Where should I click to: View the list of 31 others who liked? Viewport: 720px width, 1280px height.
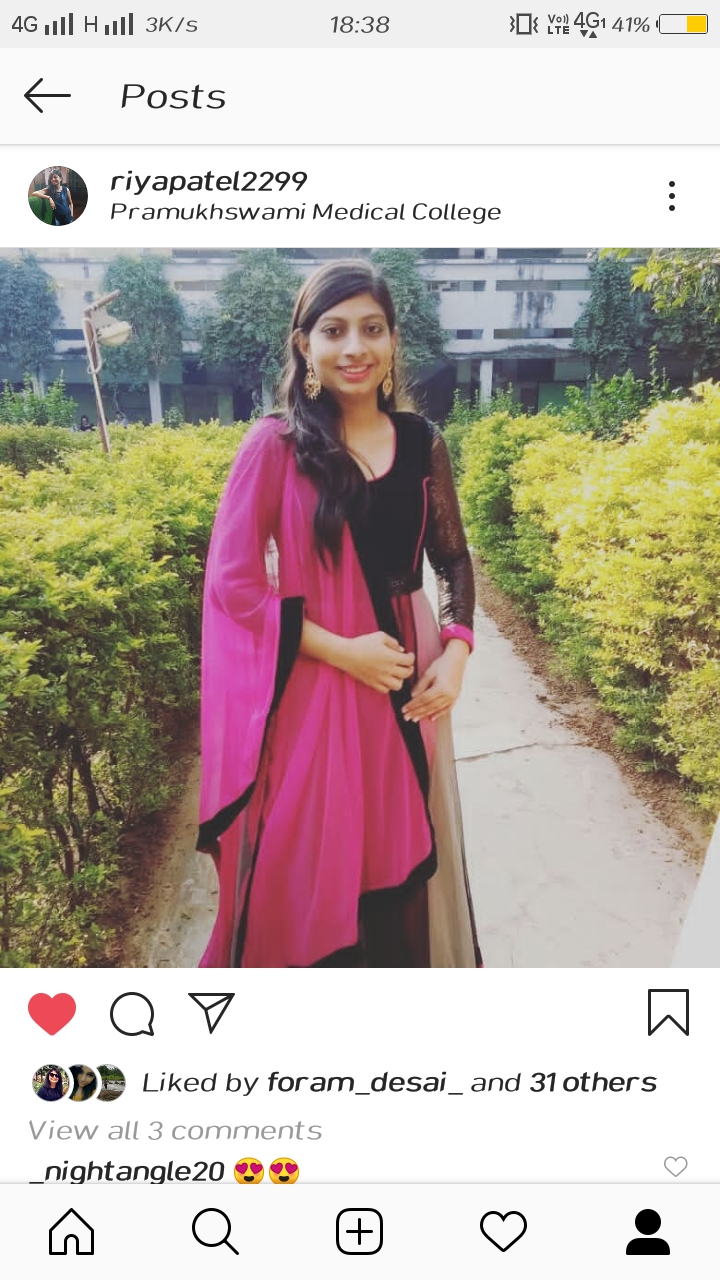(x=593, y=1083)
